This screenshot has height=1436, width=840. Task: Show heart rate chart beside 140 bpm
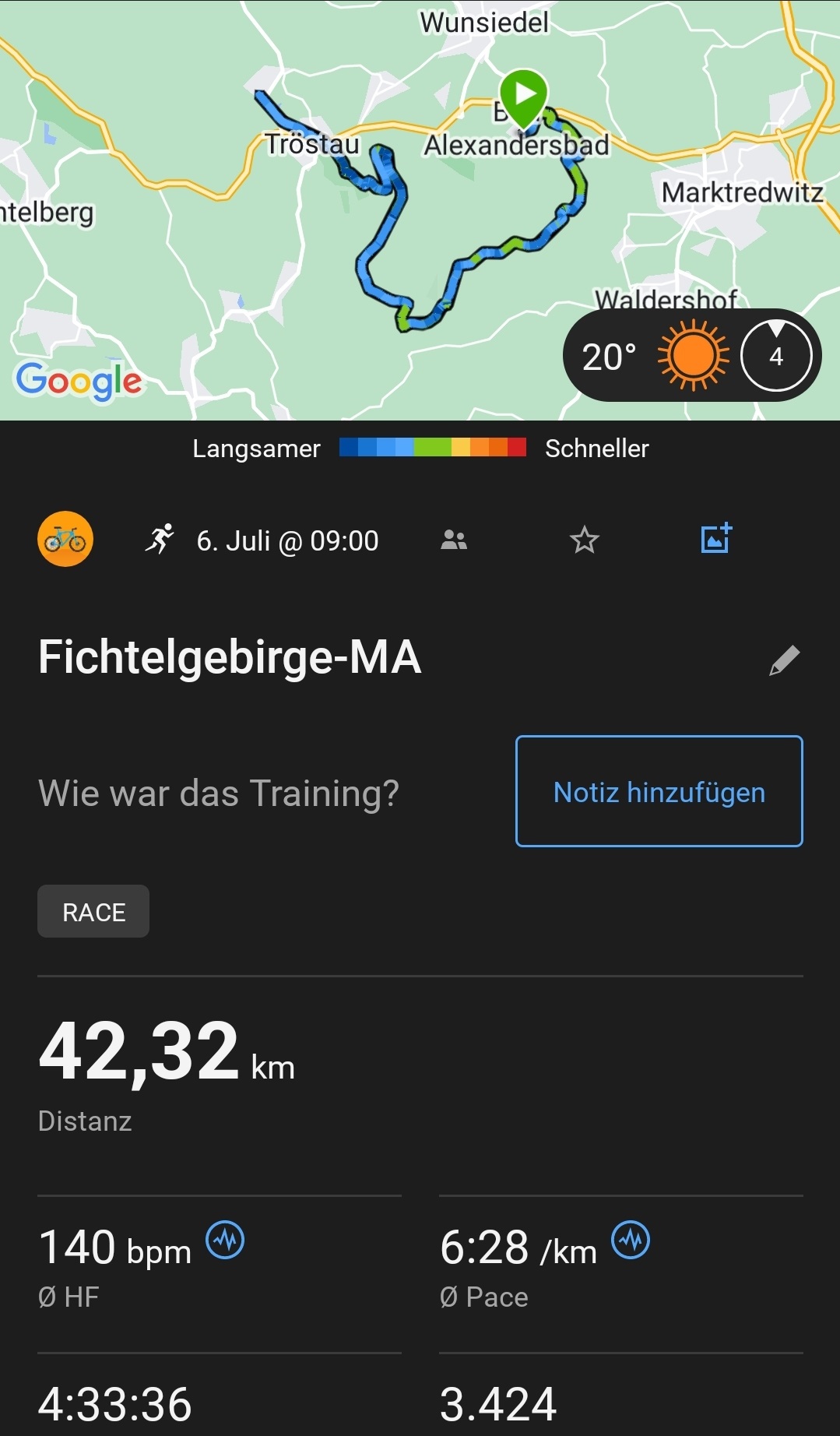[225, 1240]
